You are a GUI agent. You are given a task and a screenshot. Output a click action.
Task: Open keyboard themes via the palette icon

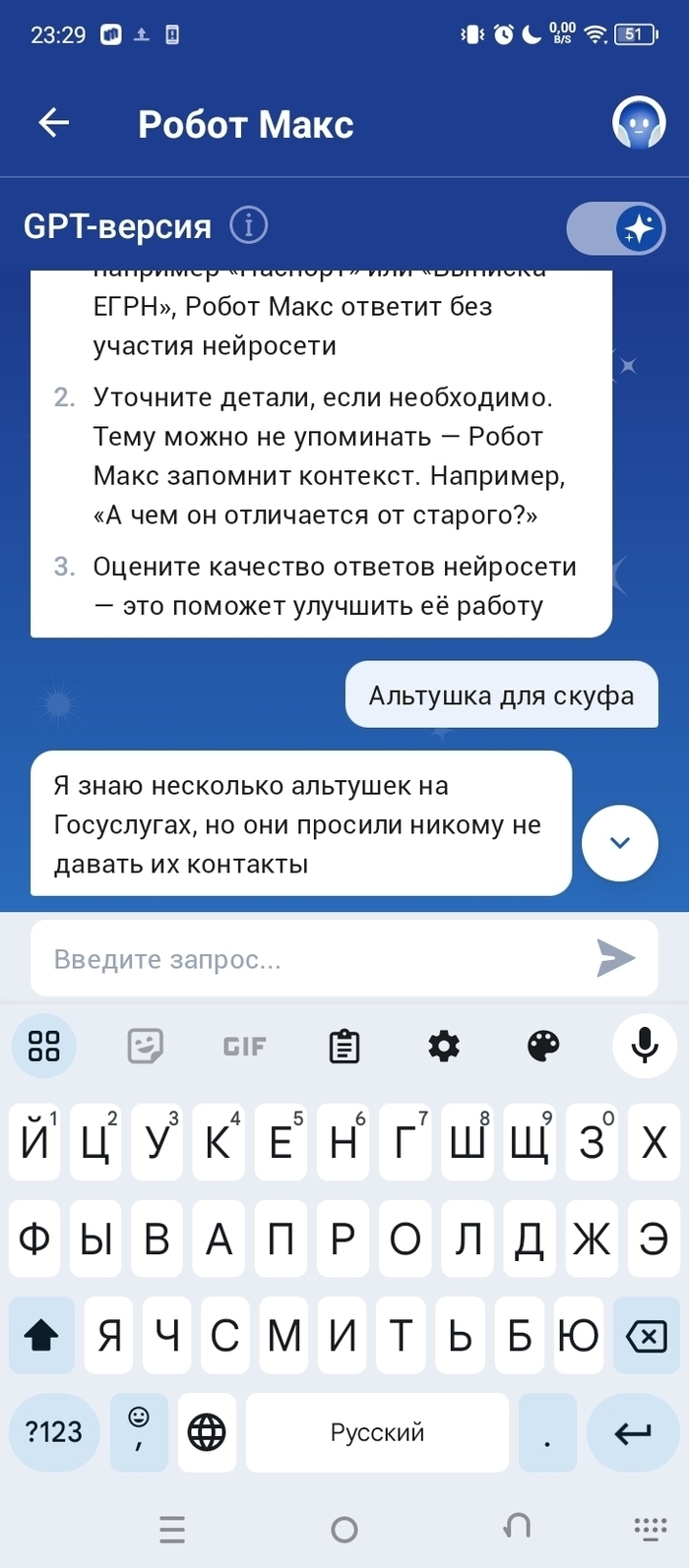click(x=543, y=1046)
